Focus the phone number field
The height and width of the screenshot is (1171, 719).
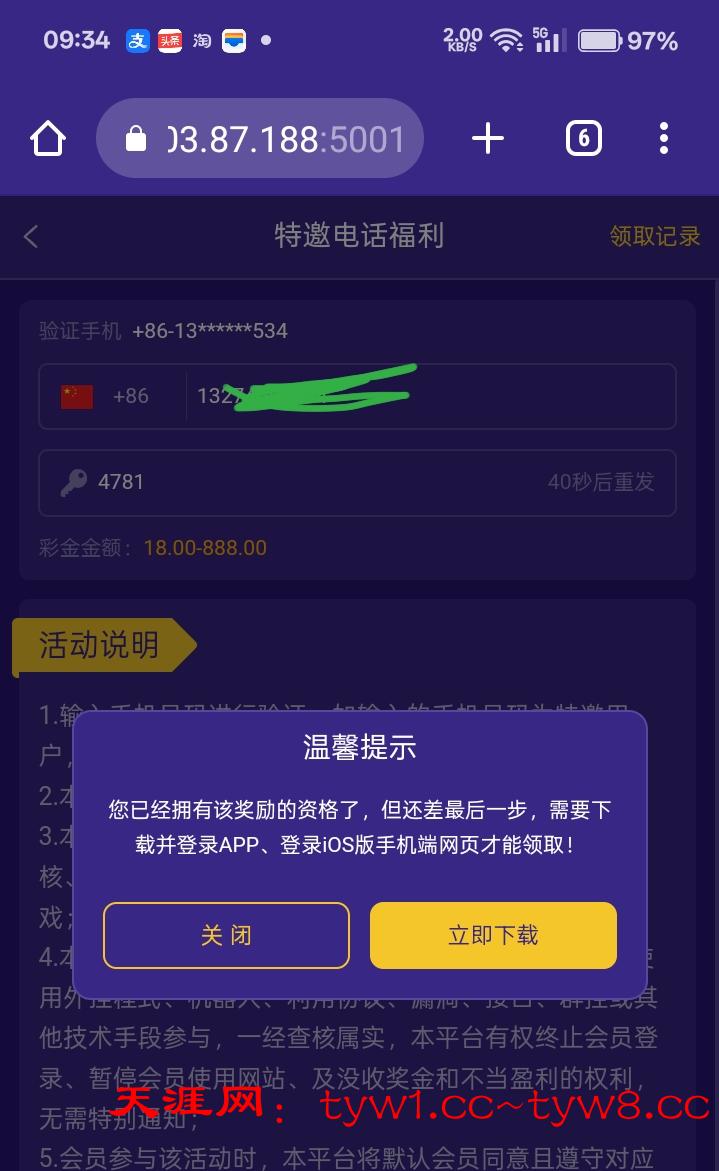coord(430,397)
